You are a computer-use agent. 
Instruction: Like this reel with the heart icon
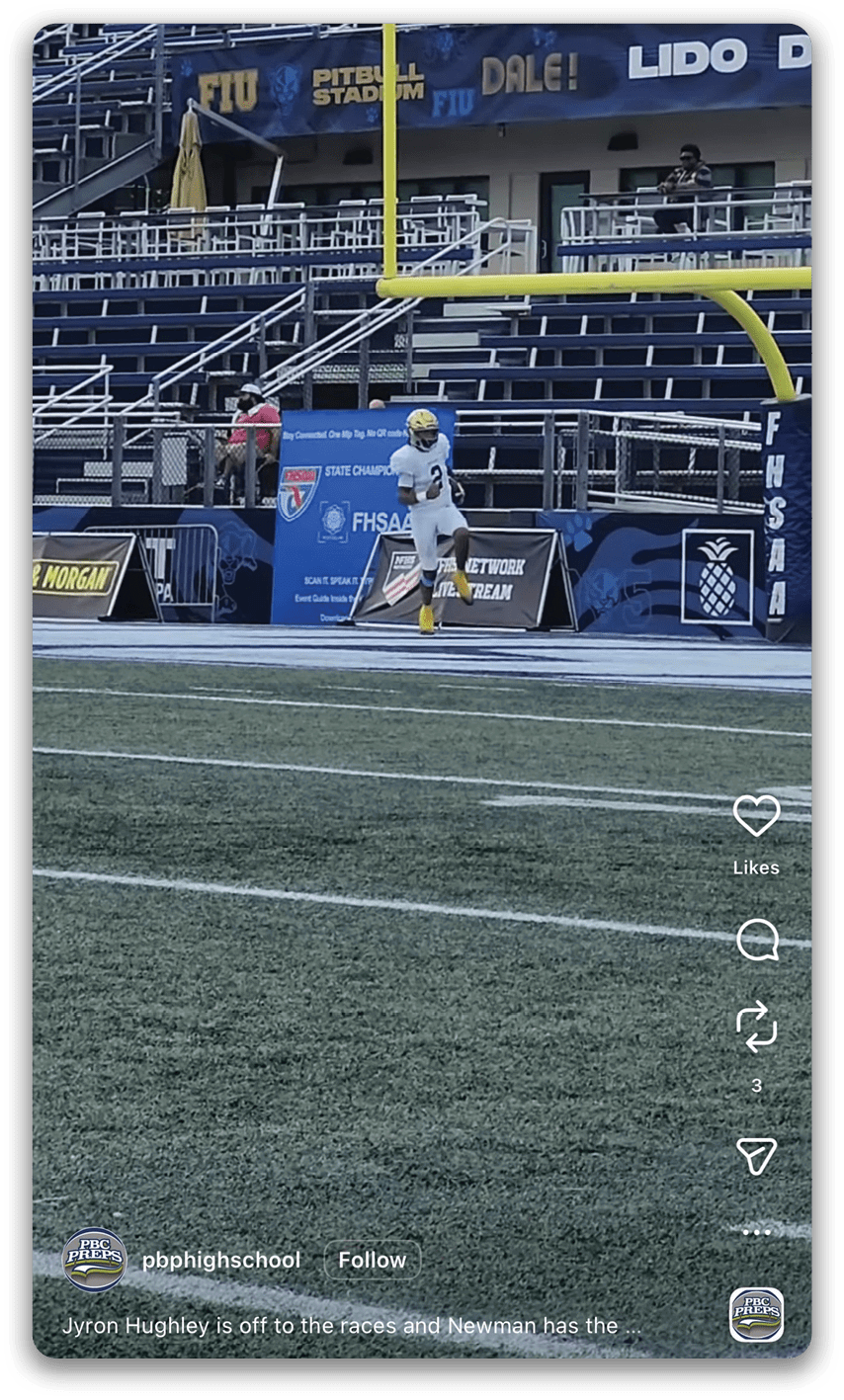pyautogui.click(x=756, y=816)
